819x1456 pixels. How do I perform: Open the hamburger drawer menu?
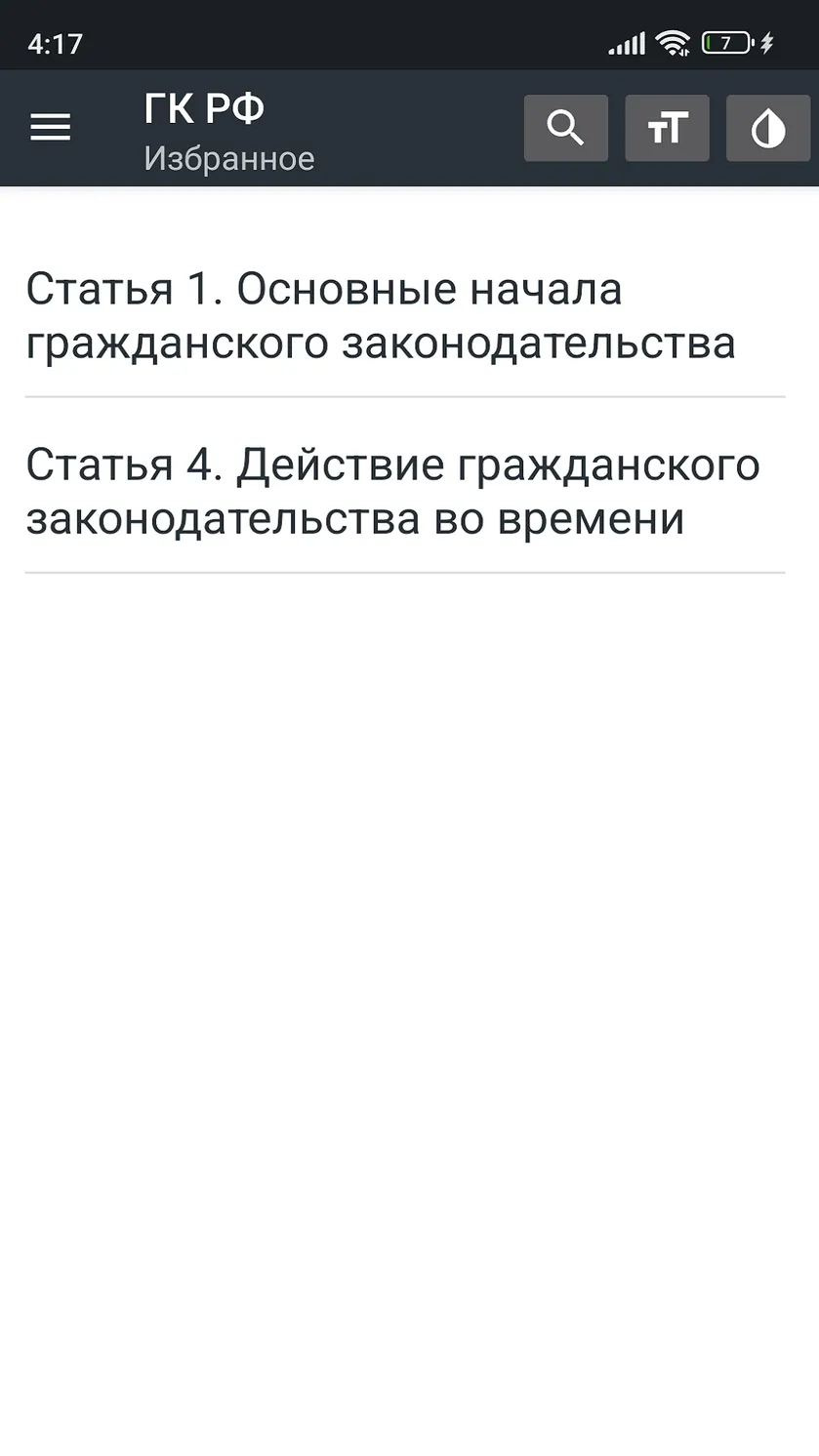point(51,127)
